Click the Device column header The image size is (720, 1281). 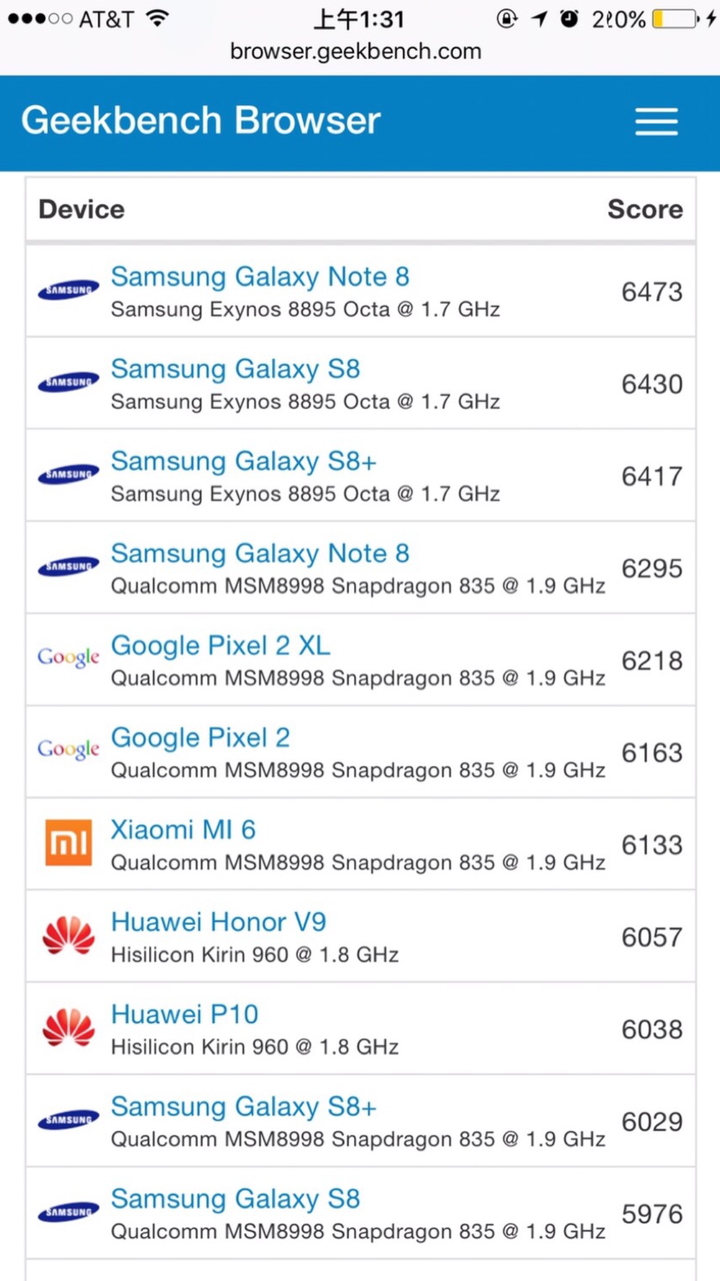pos(81,209)
